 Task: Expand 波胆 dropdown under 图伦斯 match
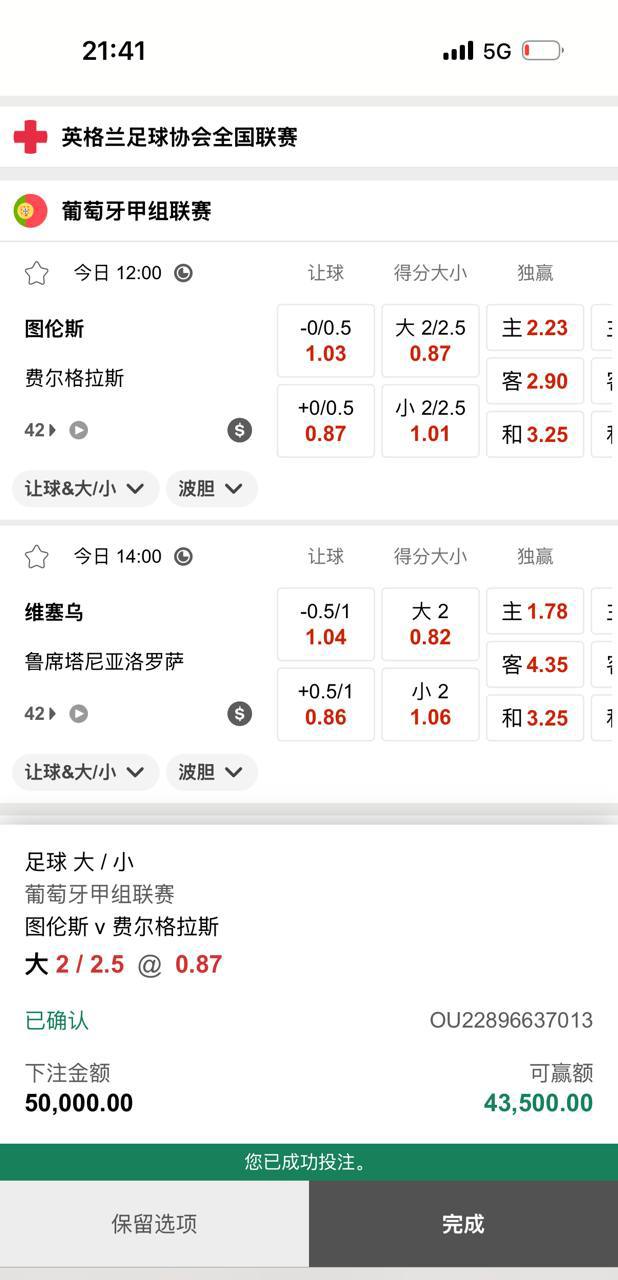click(x=211, y=489)
